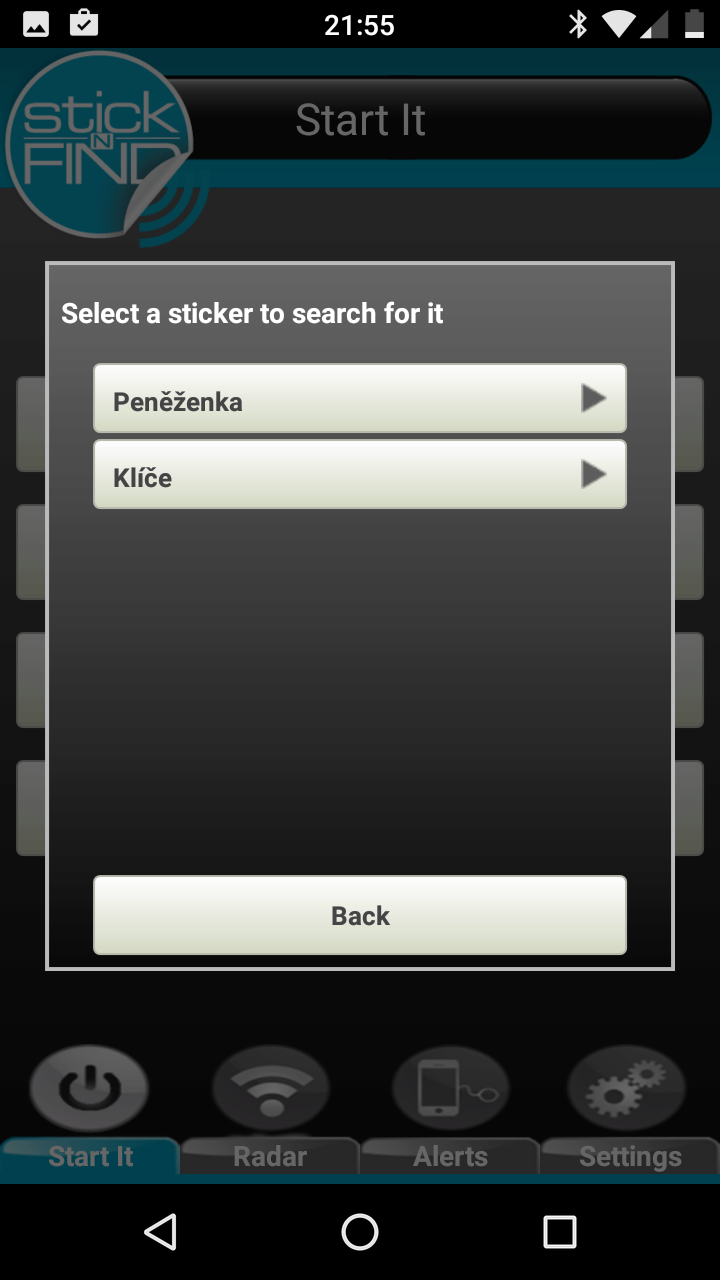Open recent apps from navigation bar
The height and width of the screenshot is (1280, 720).
(560, 1232)
